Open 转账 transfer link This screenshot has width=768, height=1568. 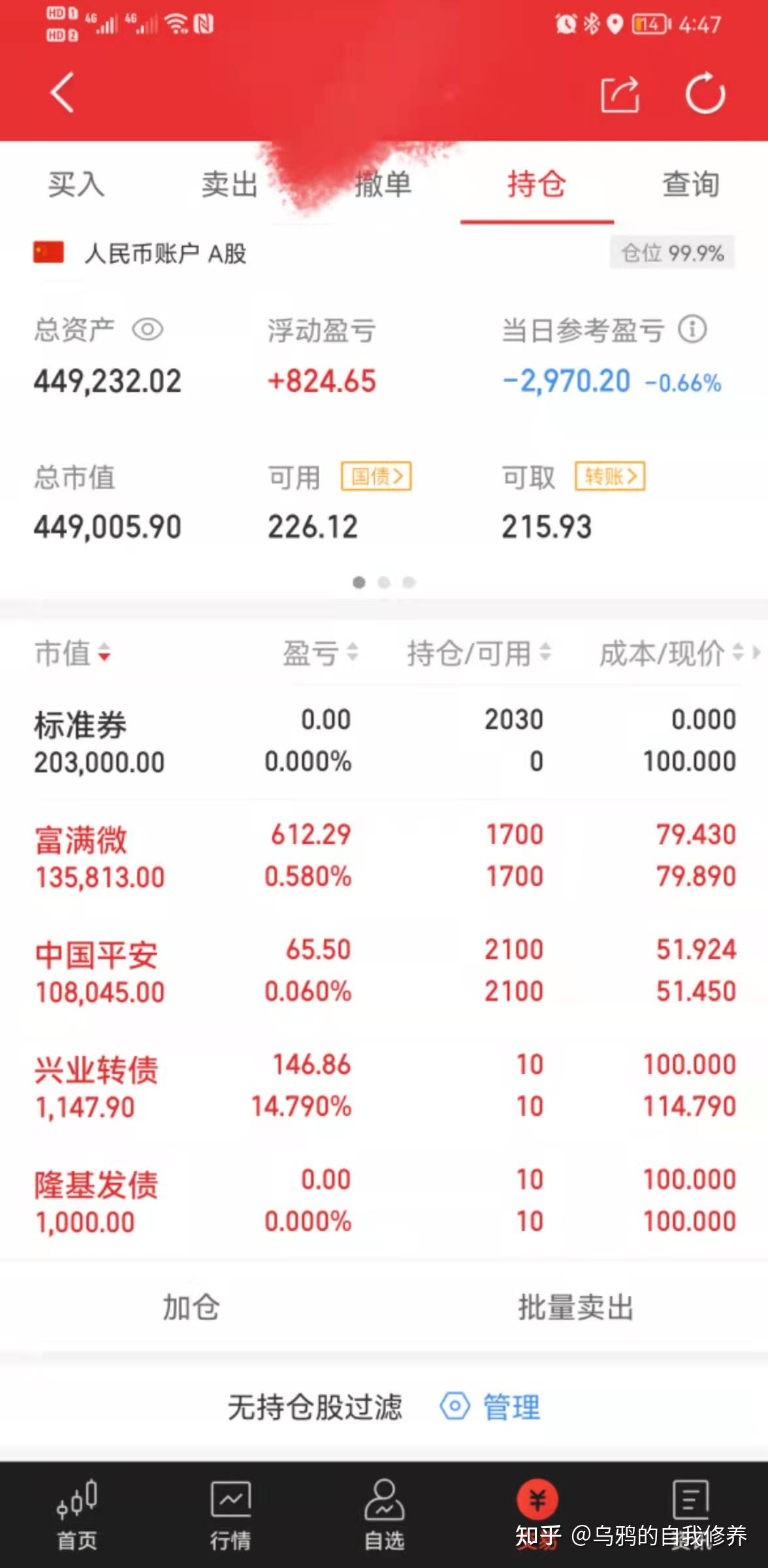[x=610, y=476]
